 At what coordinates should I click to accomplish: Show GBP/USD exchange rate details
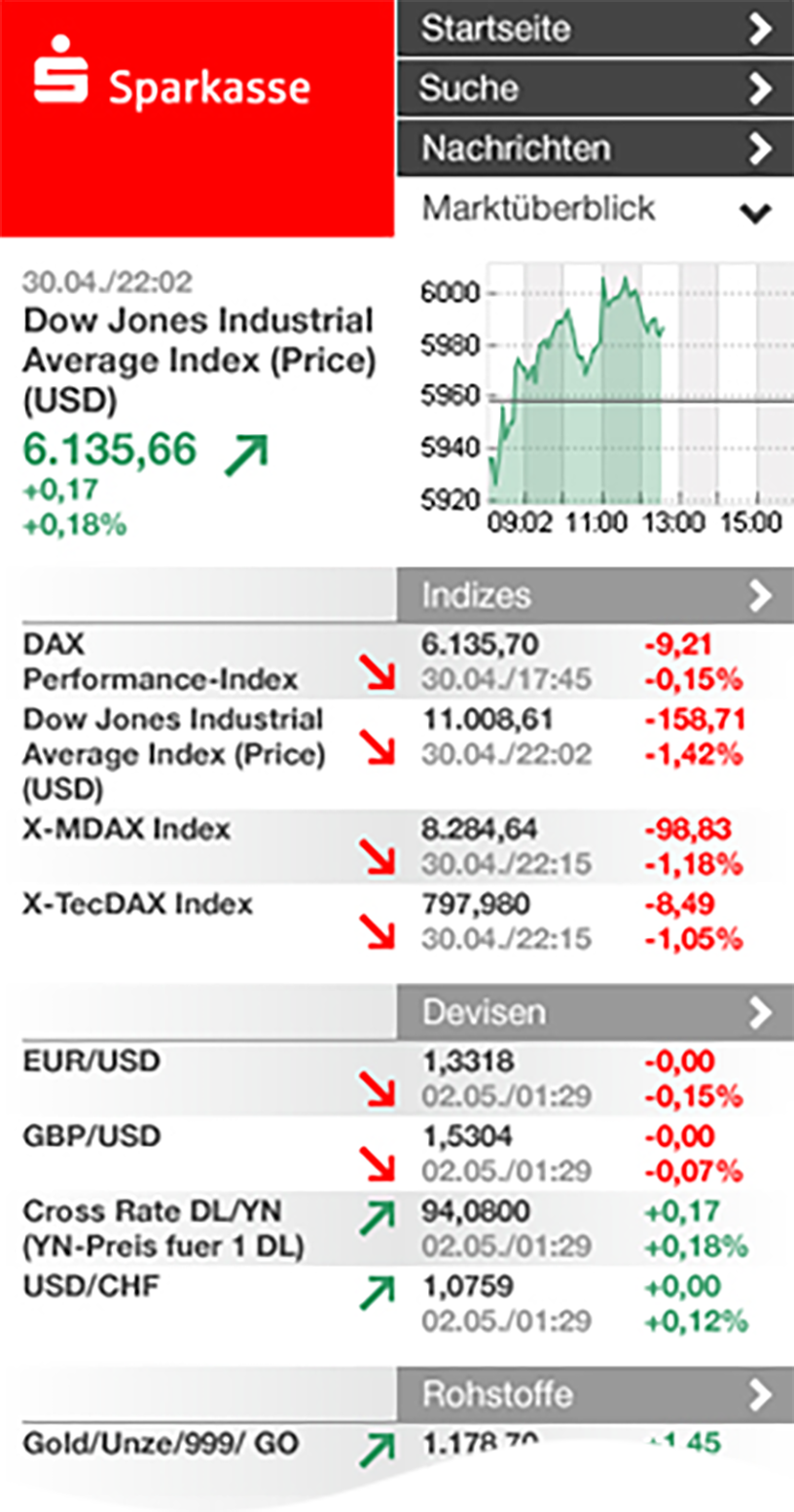click(x=397, y=1152)
